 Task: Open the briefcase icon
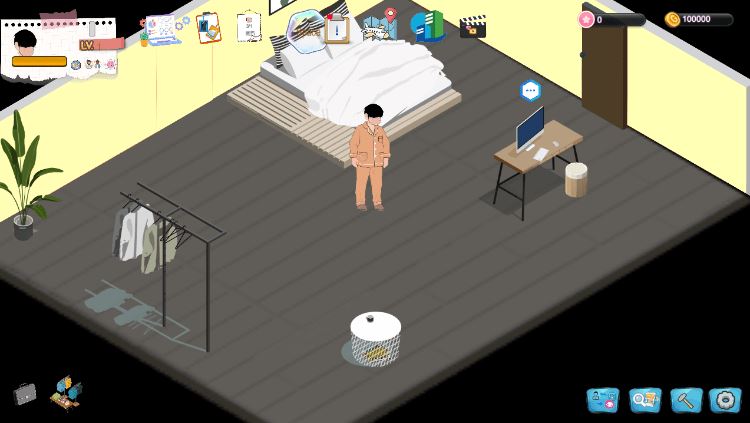pos(25,393)
